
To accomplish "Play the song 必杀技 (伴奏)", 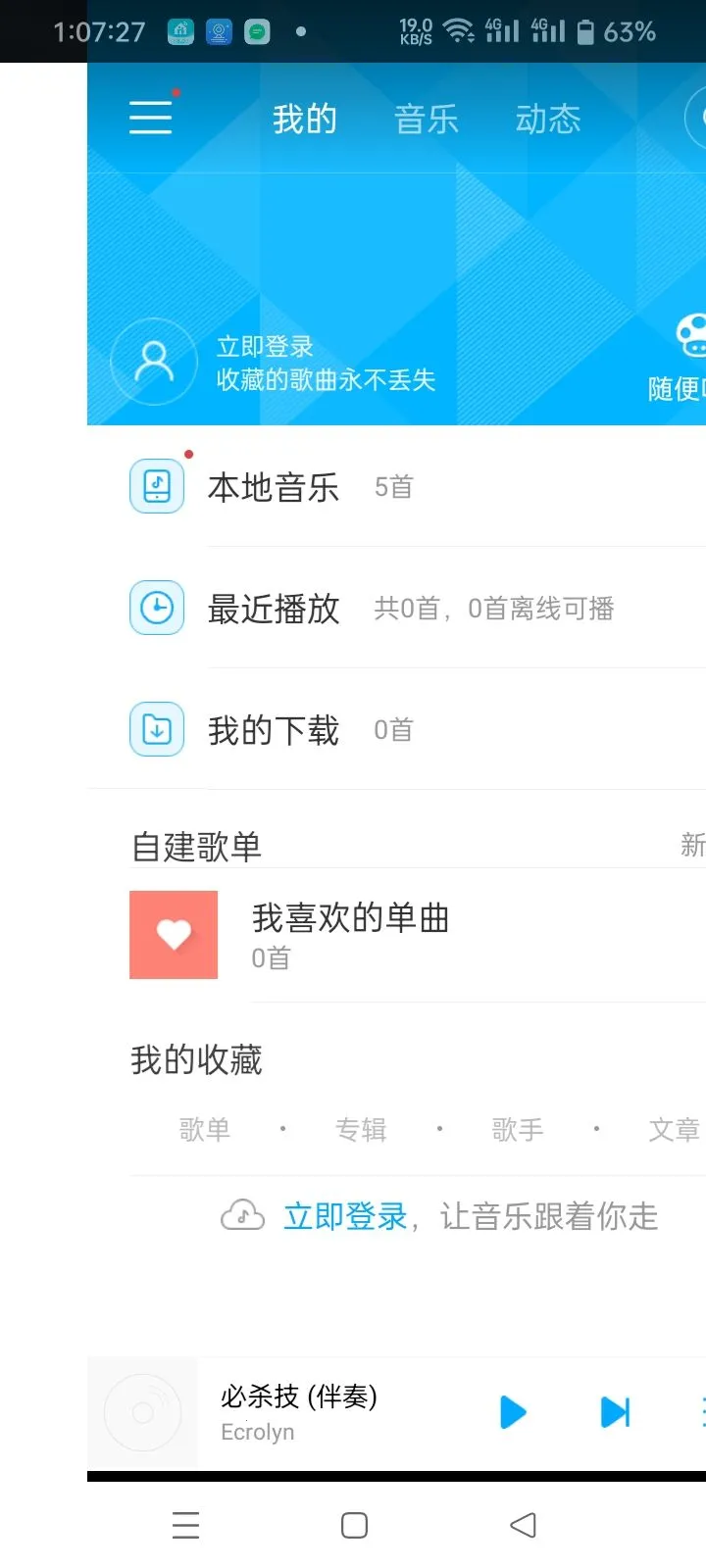I will [x=513, y=1412].
